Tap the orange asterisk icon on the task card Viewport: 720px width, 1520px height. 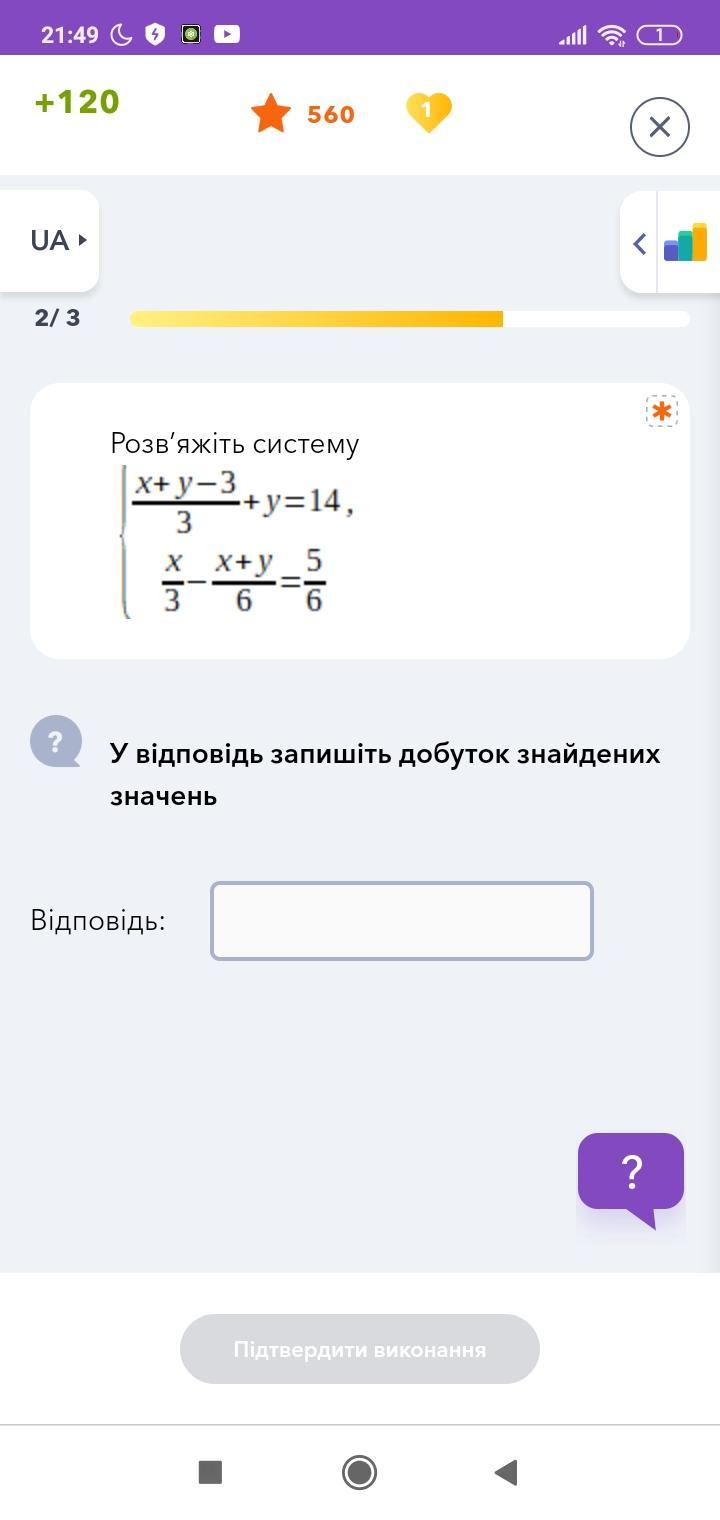coord(661,411)
